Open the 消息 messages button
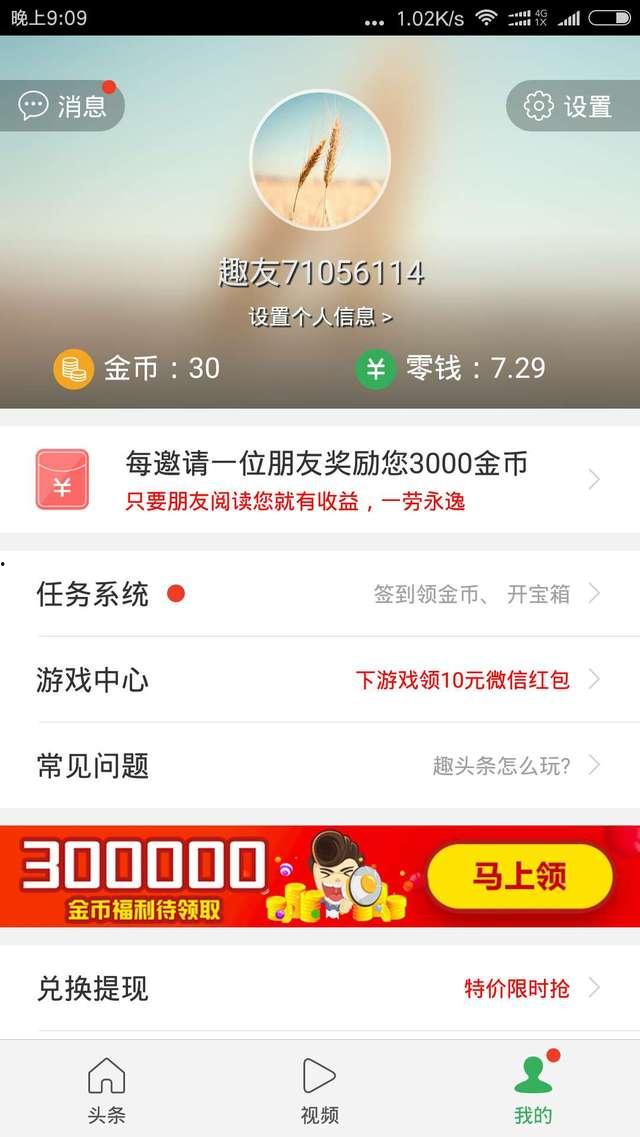The width and height of the screenshot is (640, 1137). pos(63,106)
